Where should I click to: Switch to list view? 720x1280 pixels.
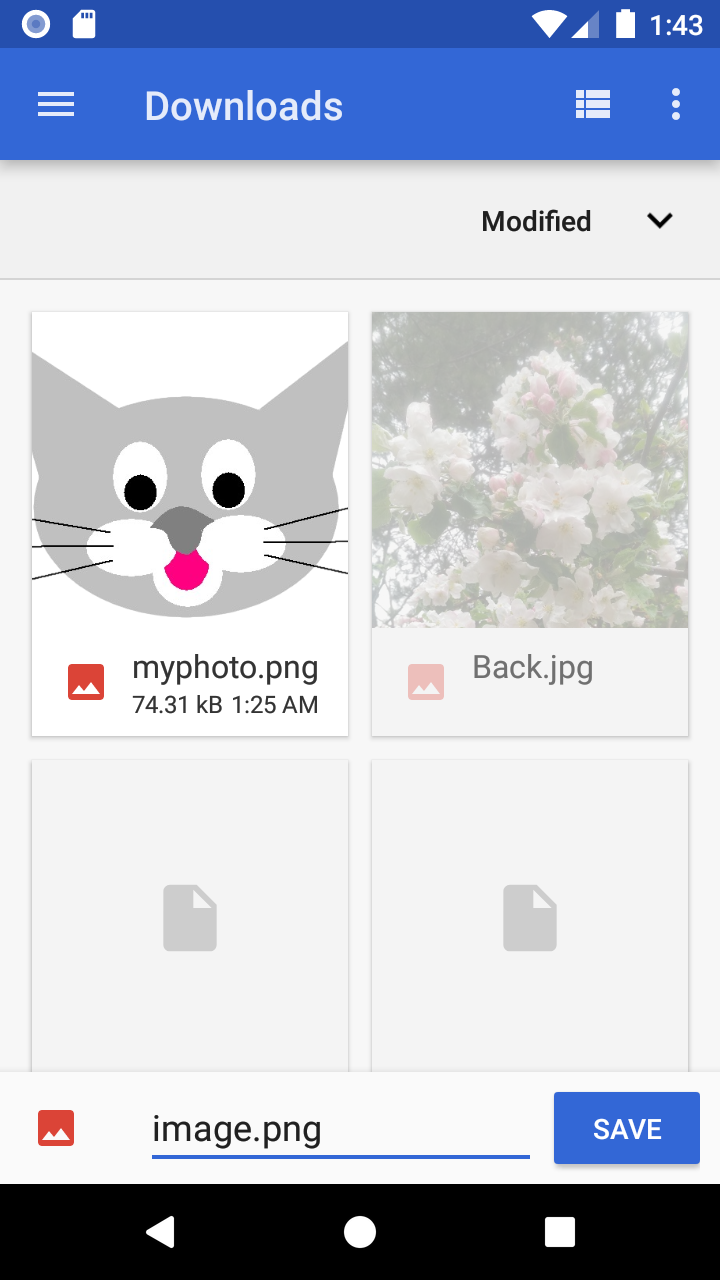click(593, 105)
